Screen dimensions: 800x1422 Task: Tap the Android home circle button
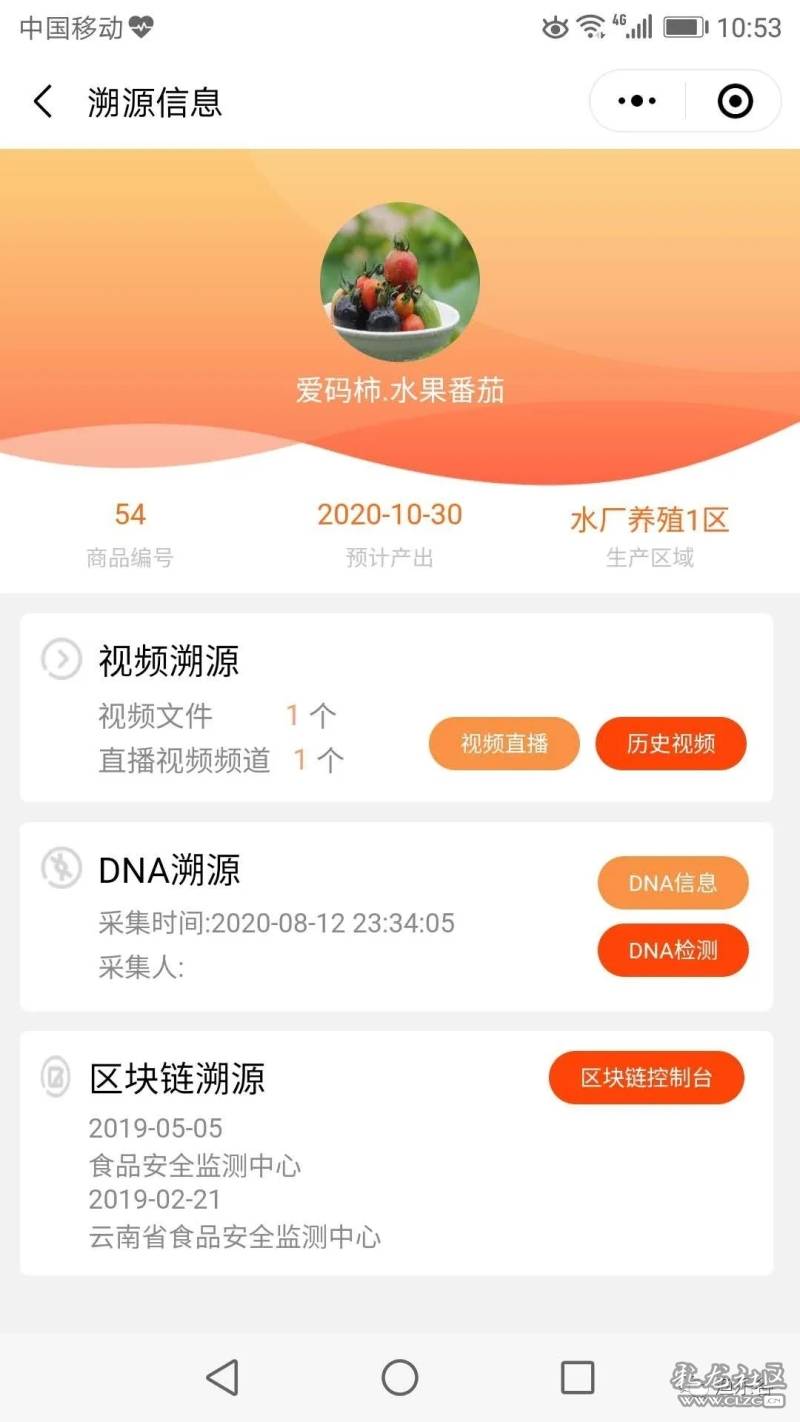click(x=400, y=1376)
